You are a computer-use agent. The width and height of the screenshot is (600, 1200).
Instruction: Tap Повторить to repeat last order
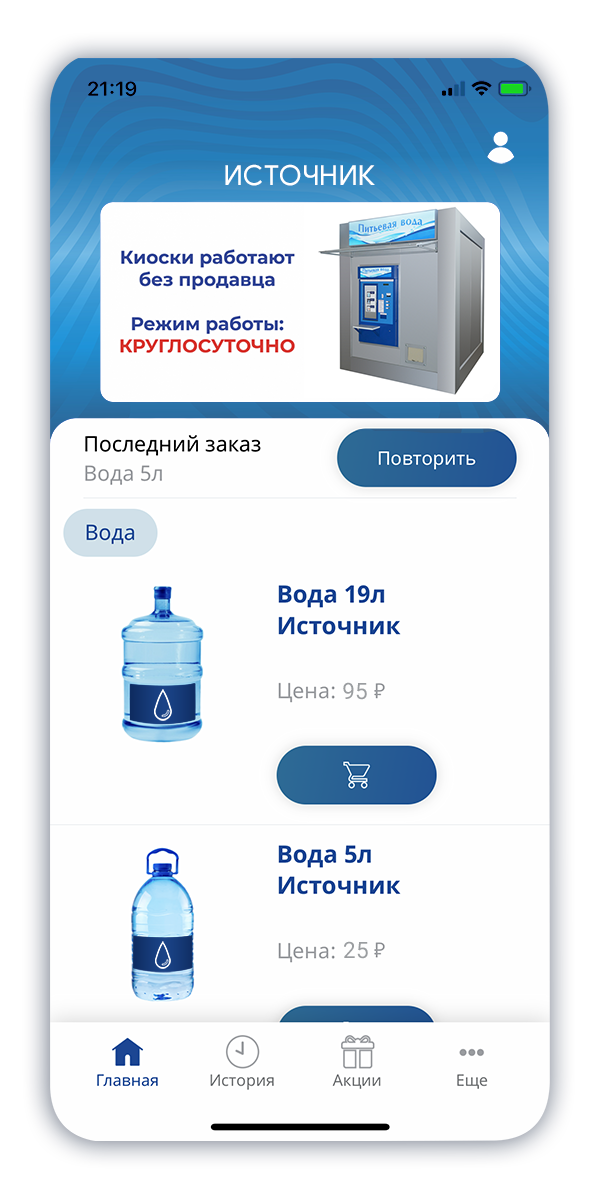[x=426, y=459]
